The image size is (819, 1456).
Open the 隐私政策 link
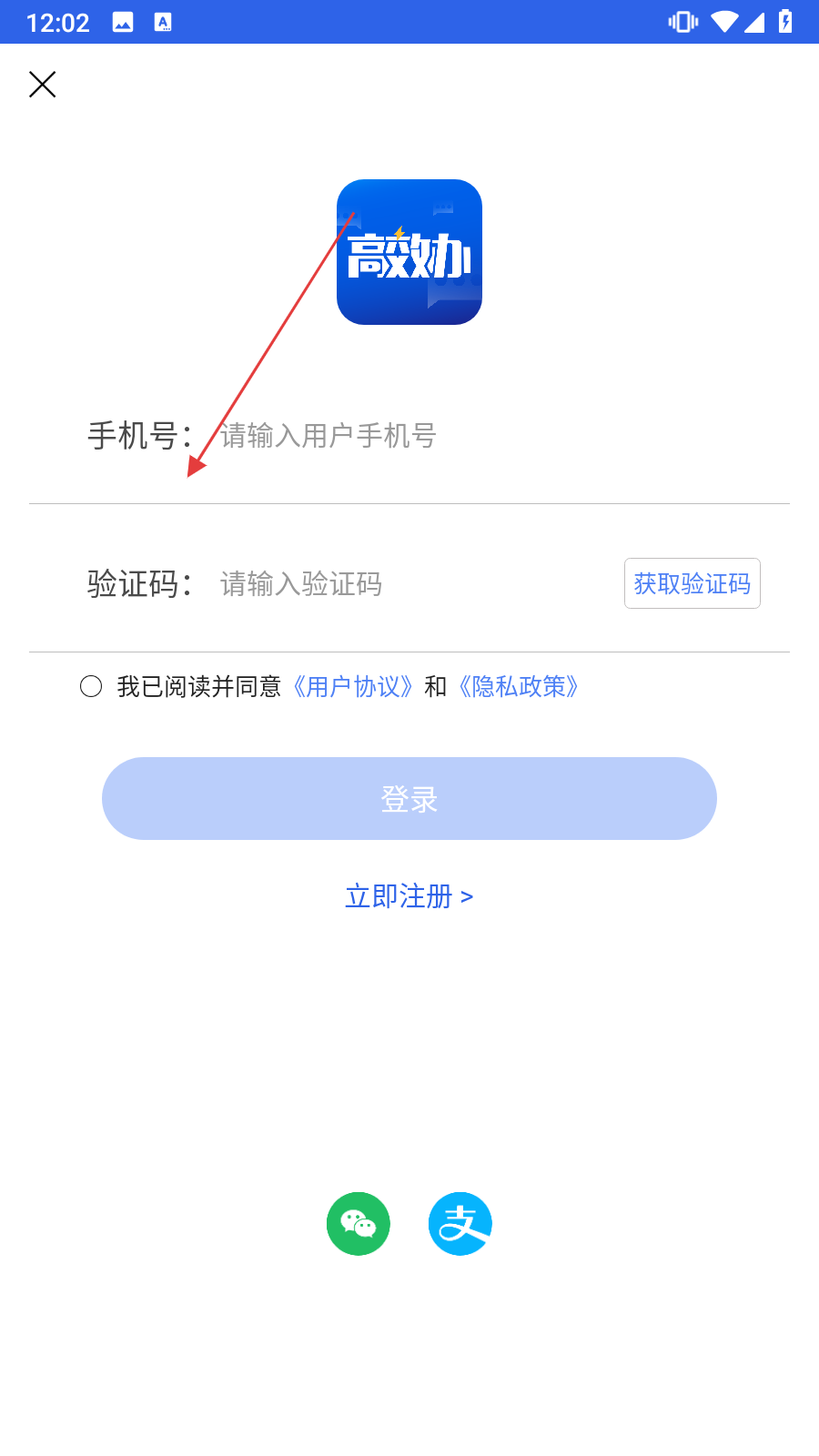pos(519,686)
